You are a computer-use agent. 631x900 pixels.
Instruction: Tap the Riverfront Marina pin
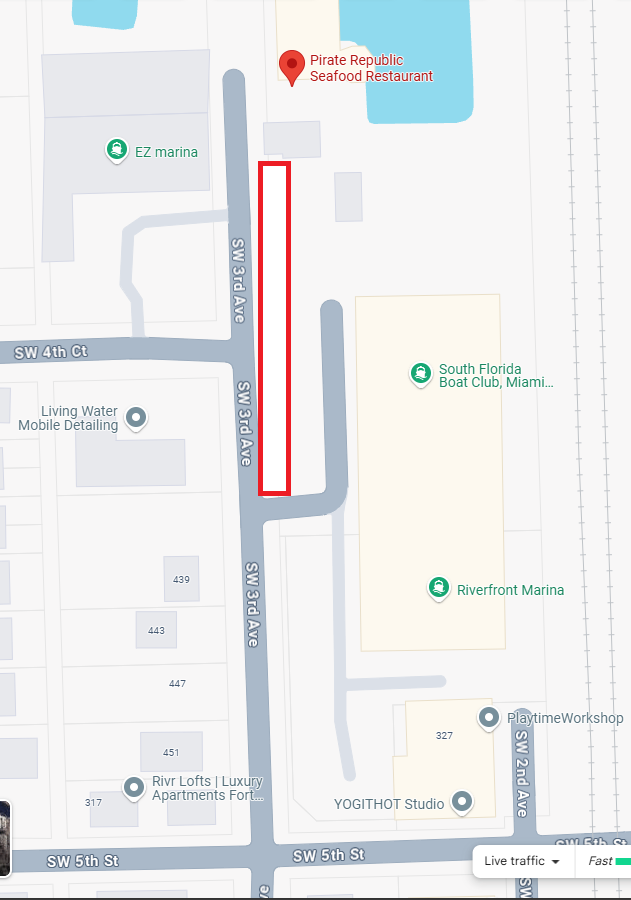[x=438, y=588]
